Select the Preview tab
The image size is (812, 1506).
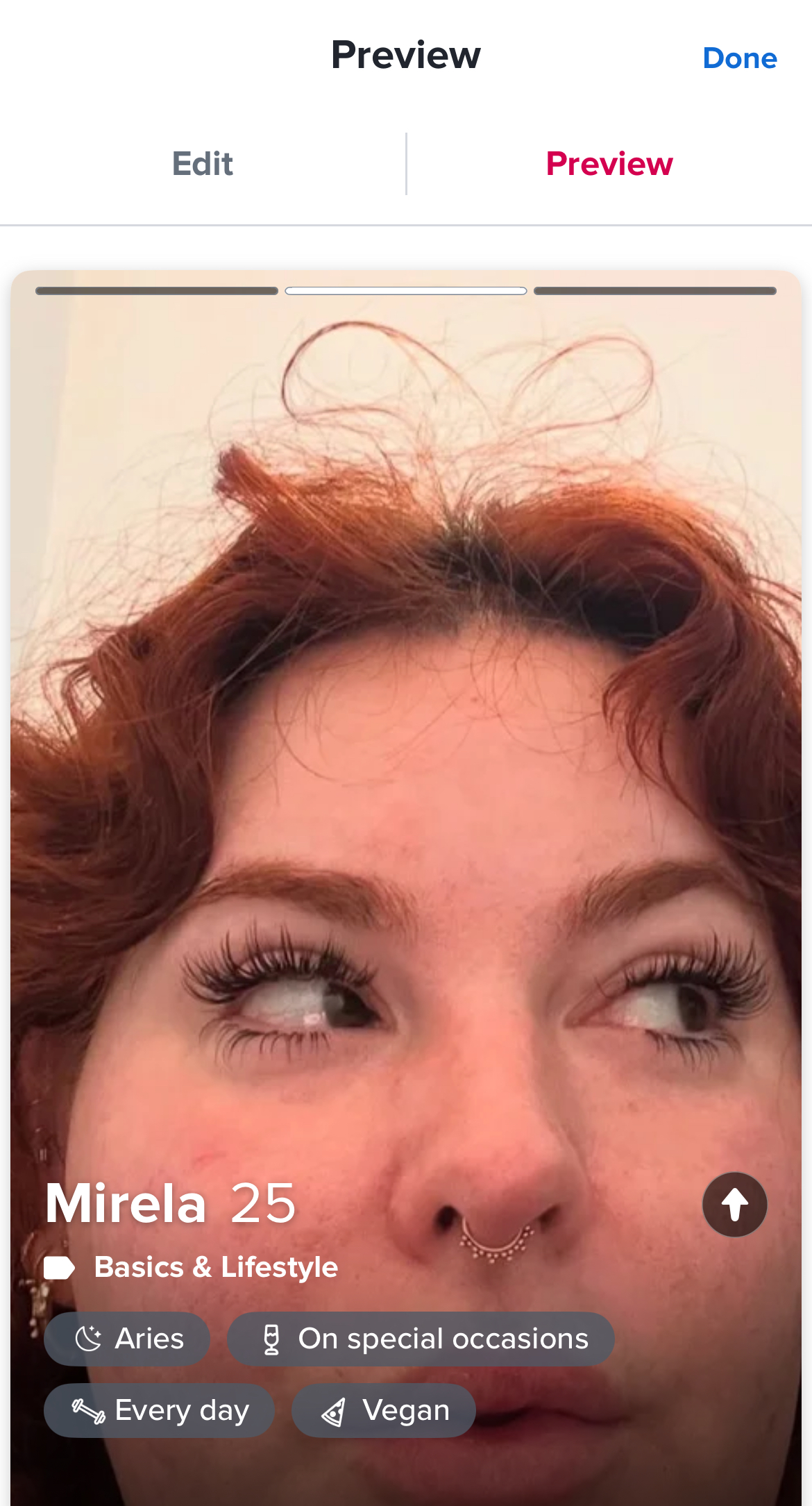tap(609, 165)
